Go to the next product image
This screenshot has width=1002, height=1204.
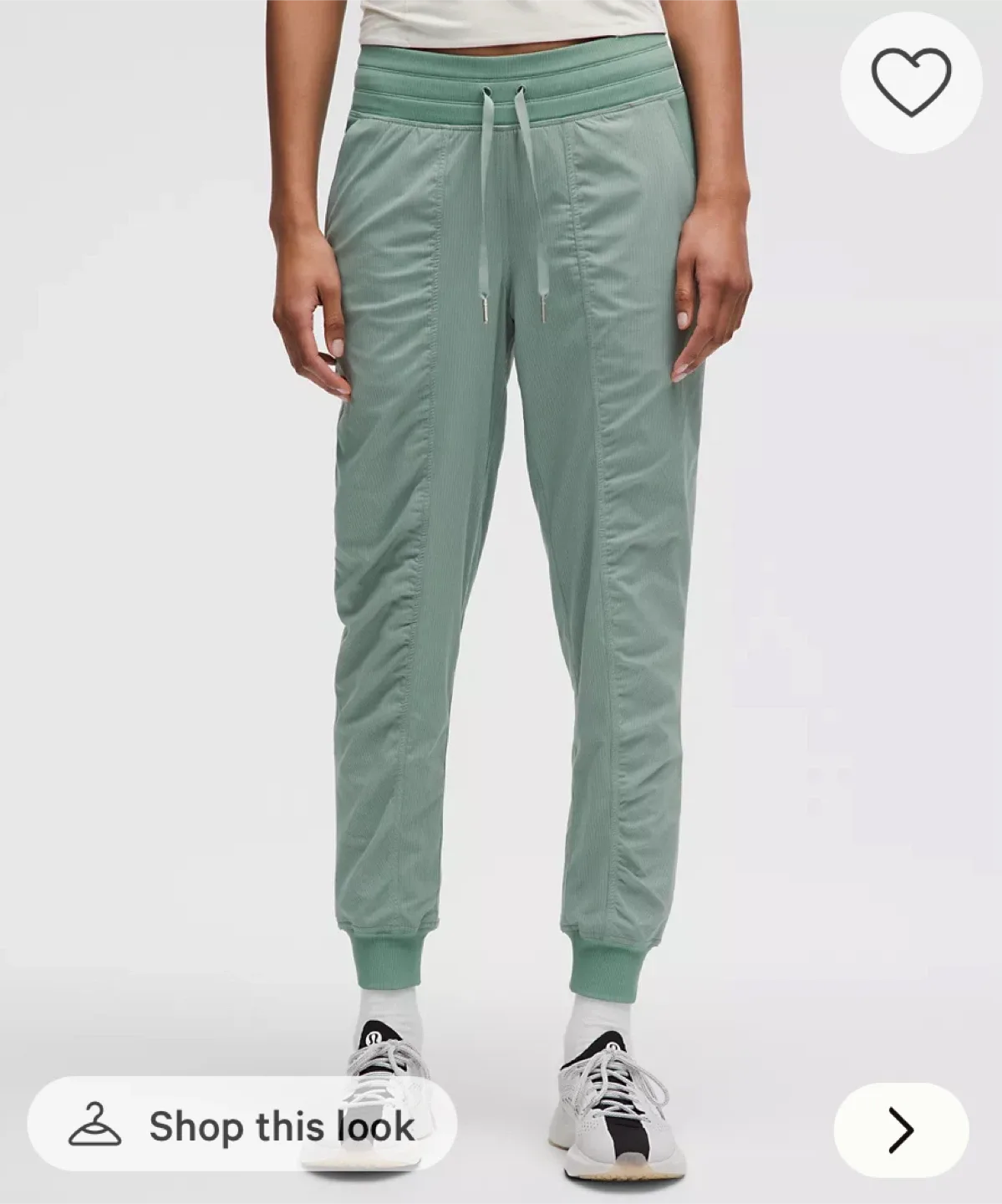pos(901,1130)
